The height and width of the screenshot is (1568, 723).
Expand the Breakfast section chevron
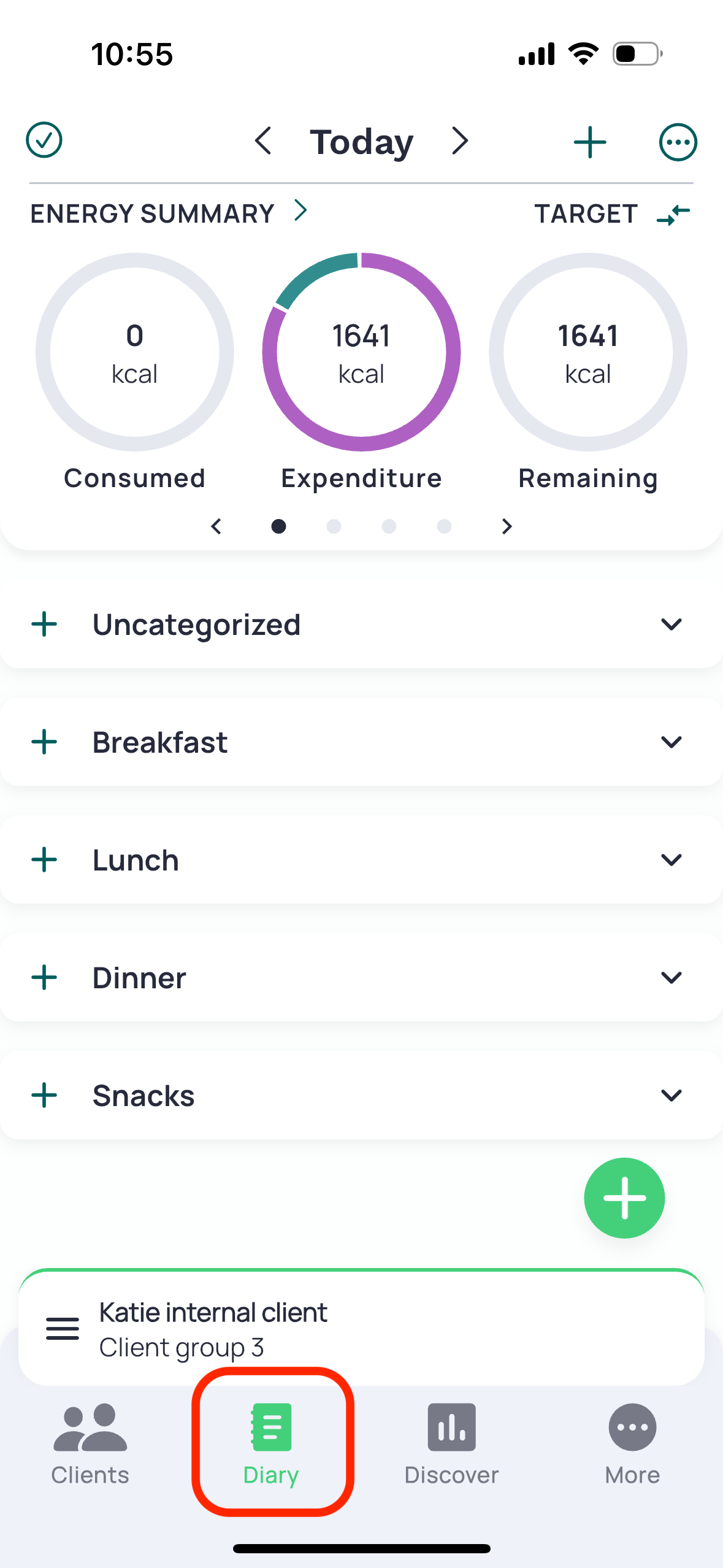[x=671, y=742]
